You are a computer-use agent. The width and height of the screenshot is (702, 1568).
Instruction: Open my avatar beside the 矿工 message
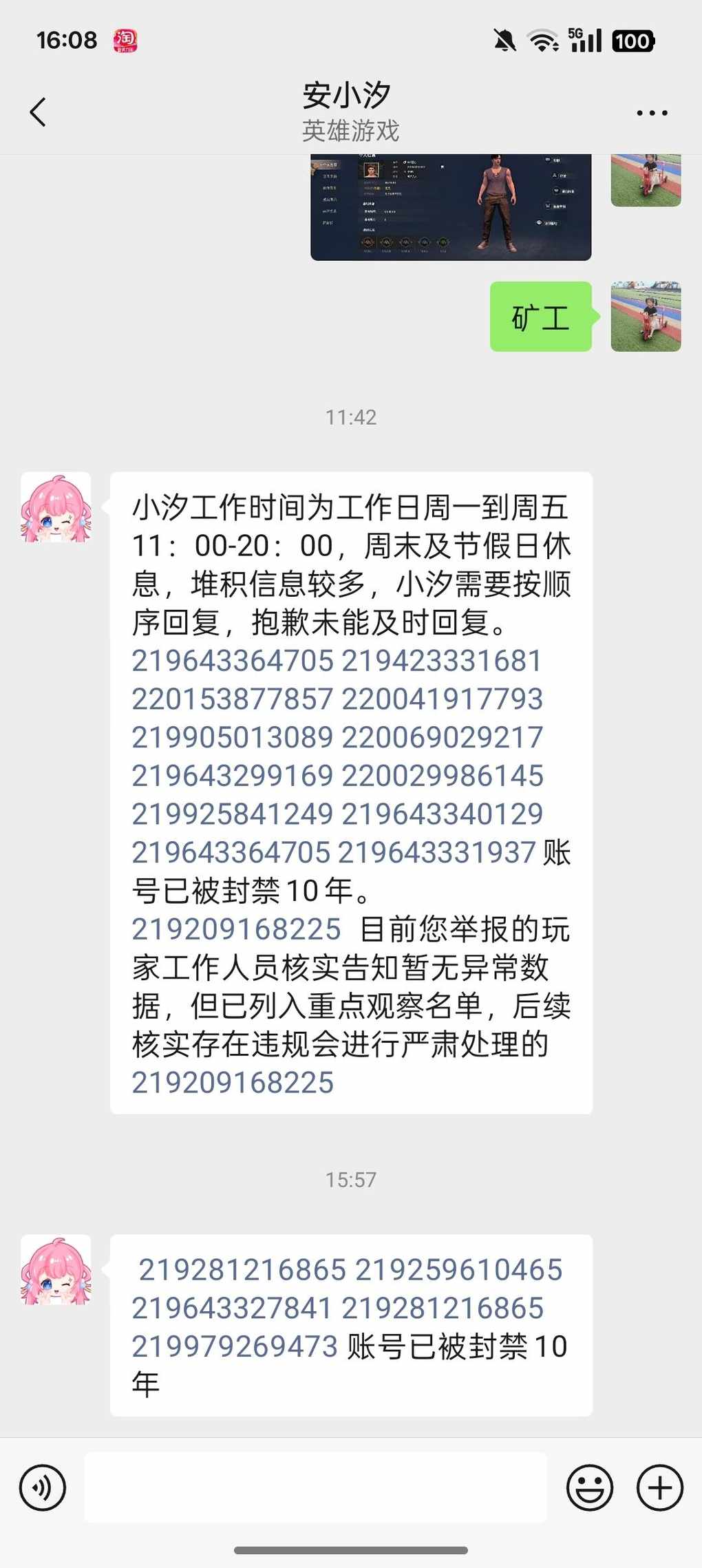pyautogui.click(x=646, y=317)
